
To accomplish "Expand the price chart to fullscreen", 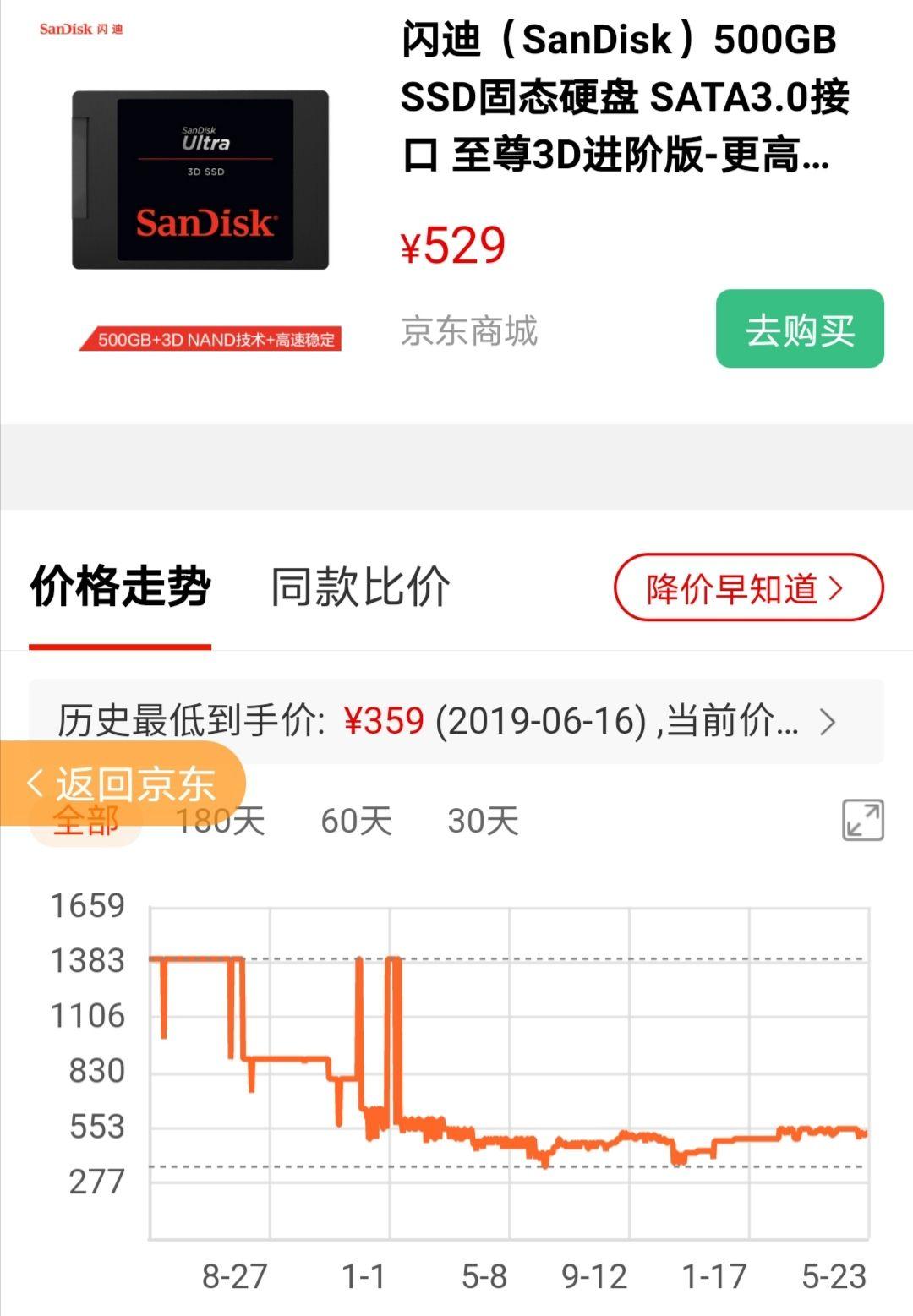I will click(x=862, y=820).
